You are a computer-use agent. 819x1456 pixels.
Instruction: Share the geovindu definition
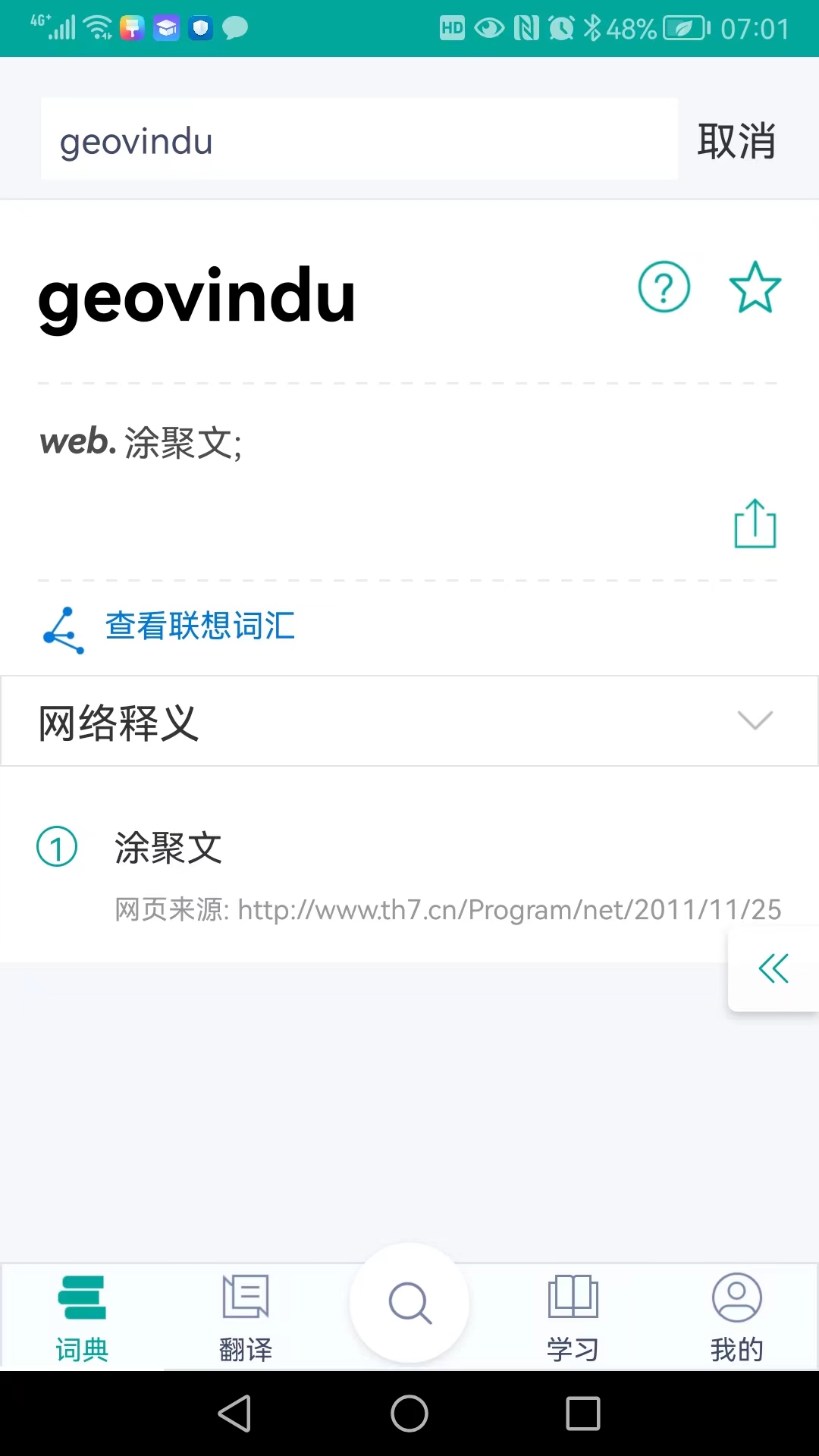point(755,523)
